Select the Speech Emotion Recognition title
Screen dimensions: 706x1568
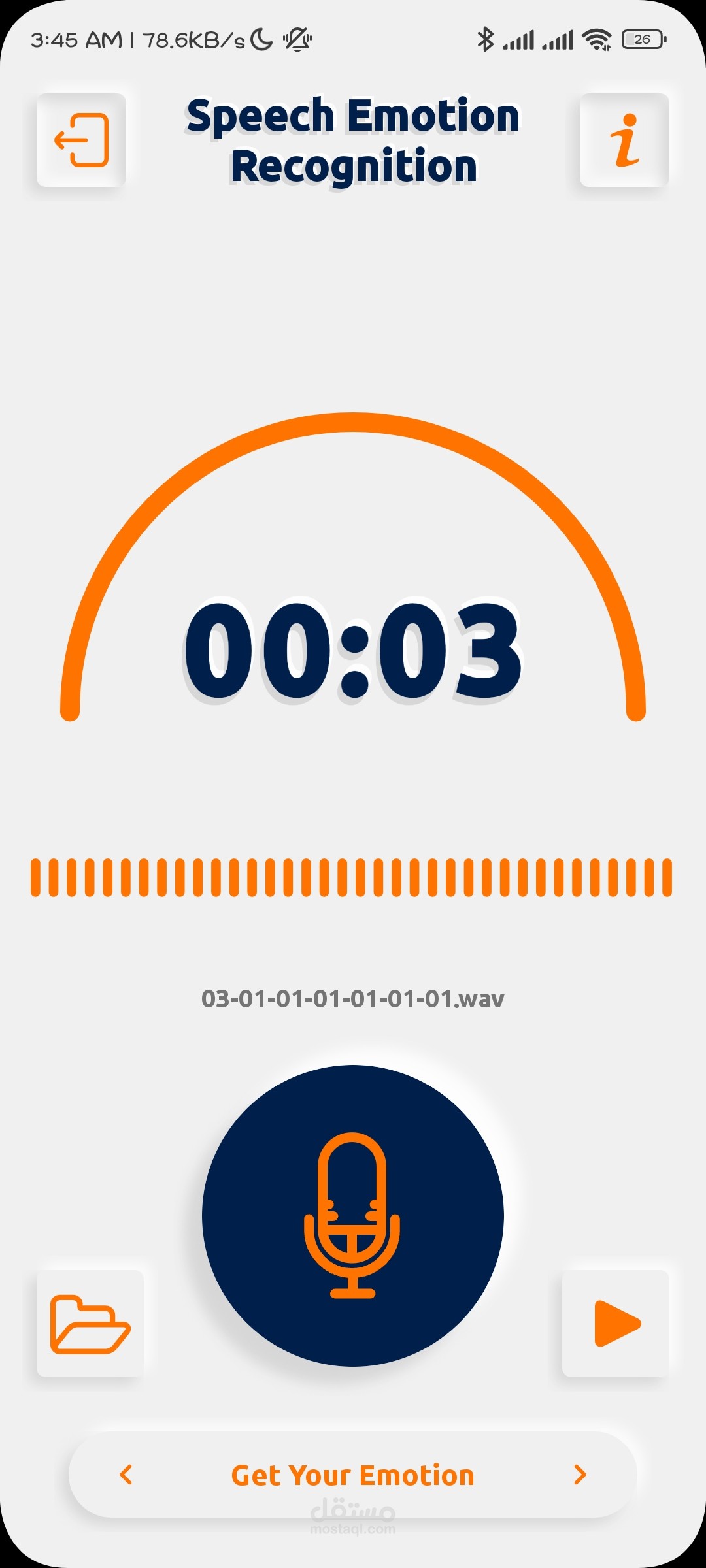(x=353, y=140)
